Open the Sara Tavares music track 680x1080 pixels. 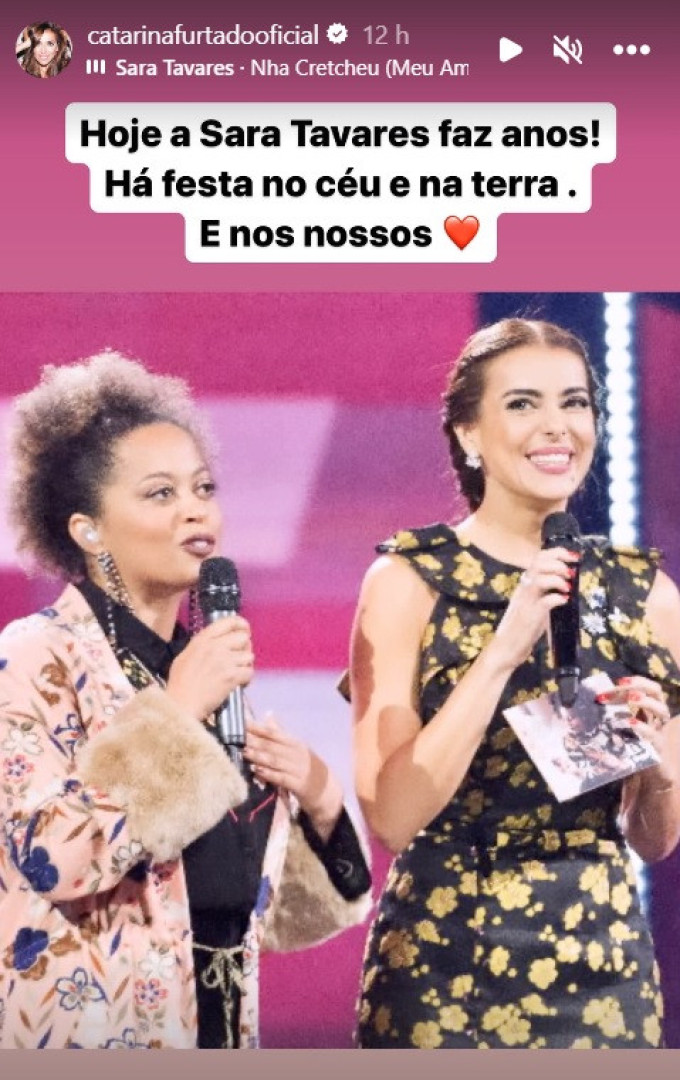290,68
